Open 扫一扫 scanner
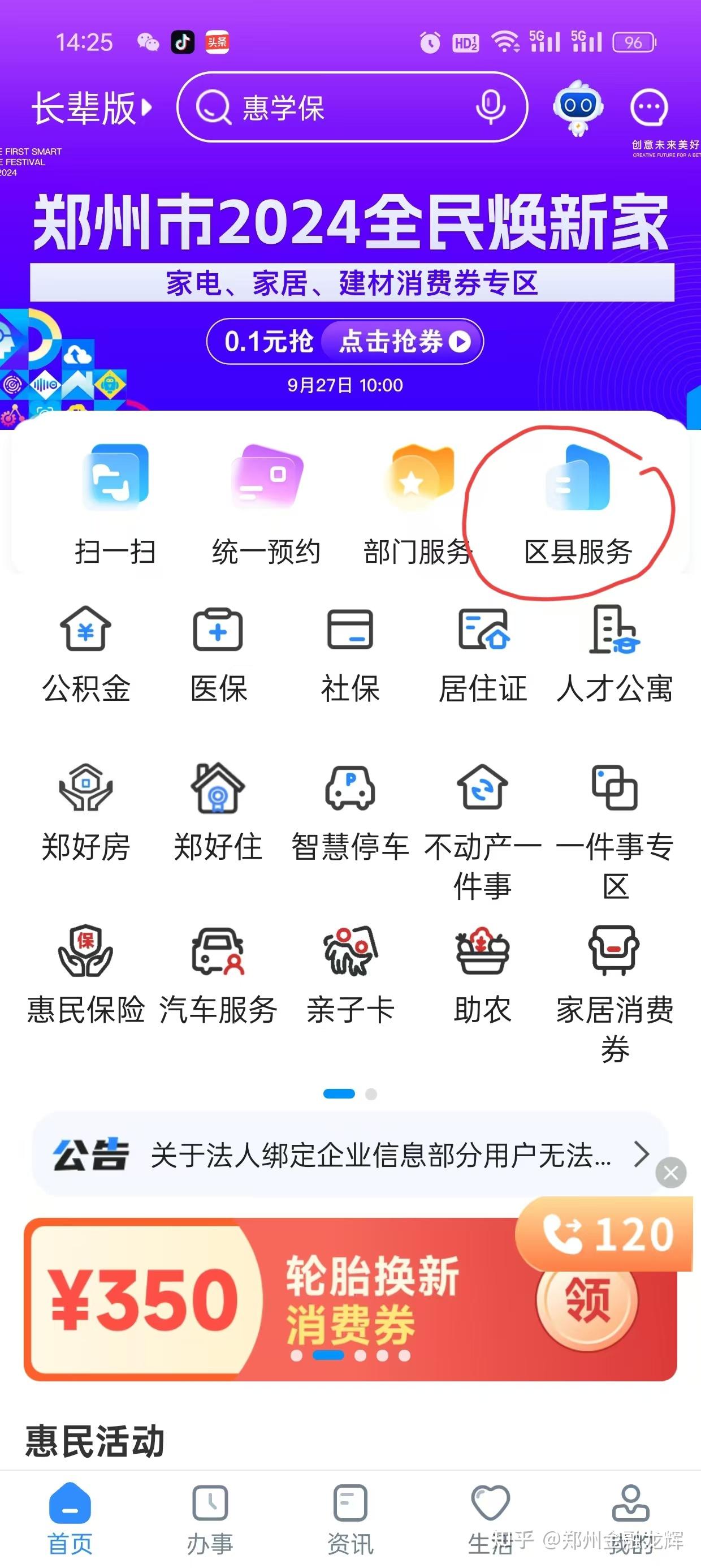Image resolution: width=701 pixels, height=1568 pixels. coord(115,505)
